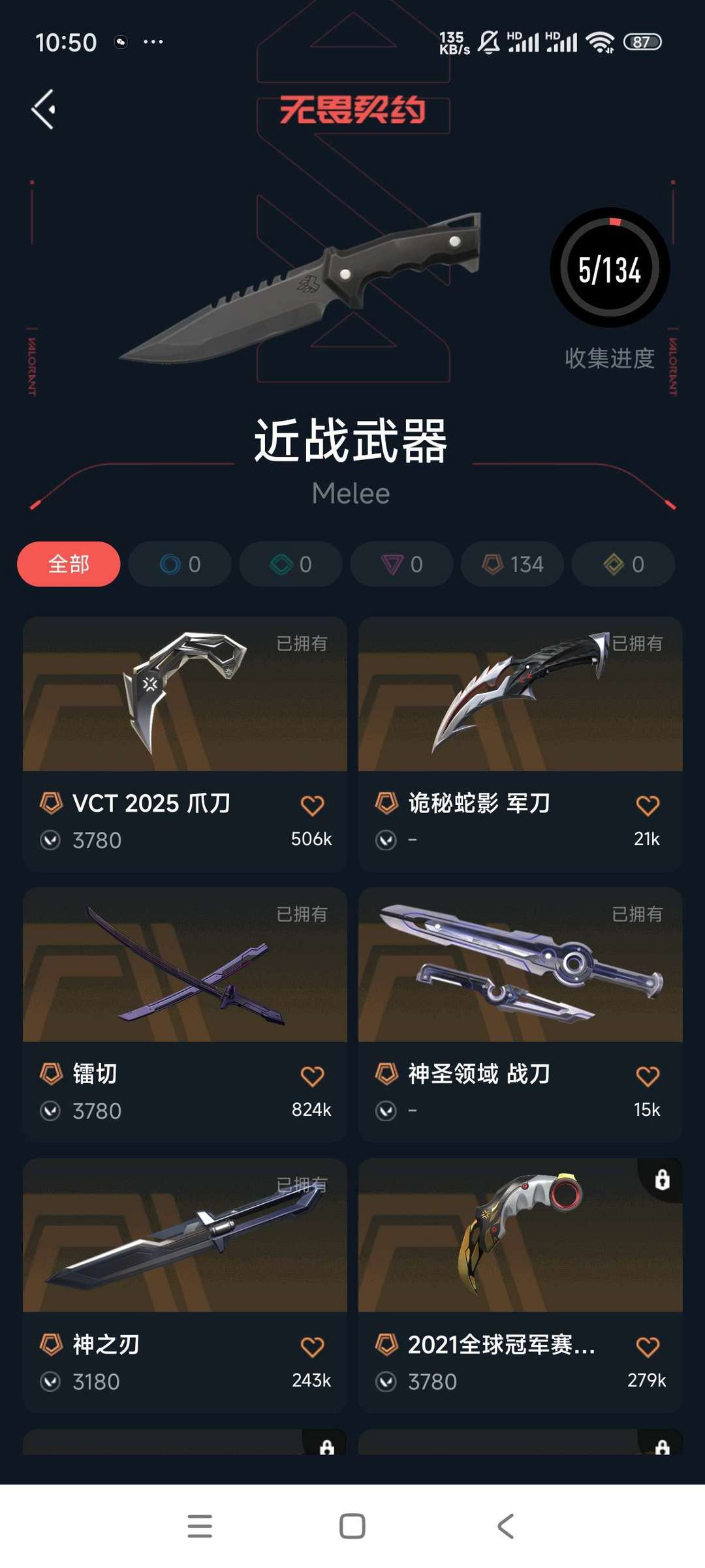This screenshot has width=705, height=1568.
Task: Open the green rarity filter tab
Action: click(290, 564)
